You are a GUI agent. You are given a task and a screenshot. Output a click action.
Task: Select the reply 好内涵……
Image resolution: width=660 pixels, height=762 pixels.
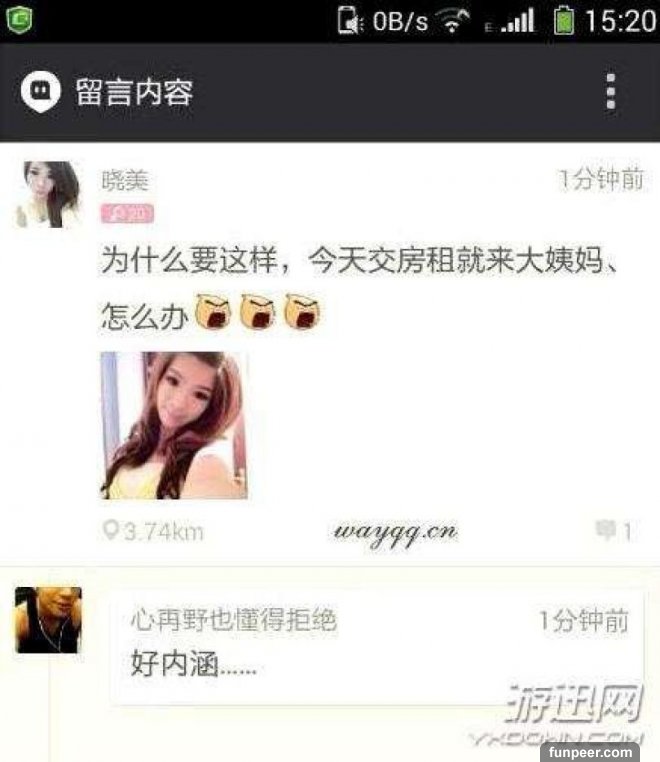[194, 663]
